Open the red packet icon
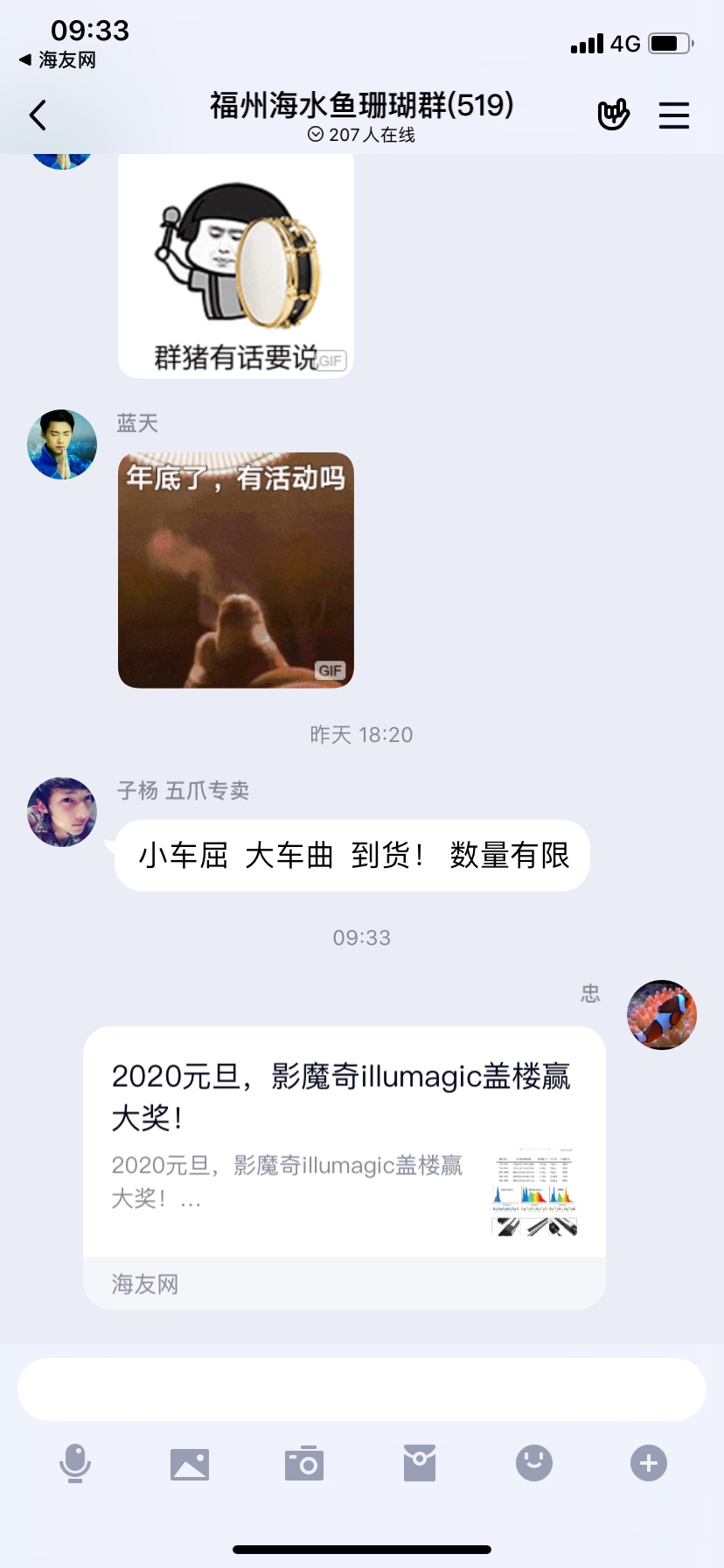 pyautogui.click(x=419, y=1463)
